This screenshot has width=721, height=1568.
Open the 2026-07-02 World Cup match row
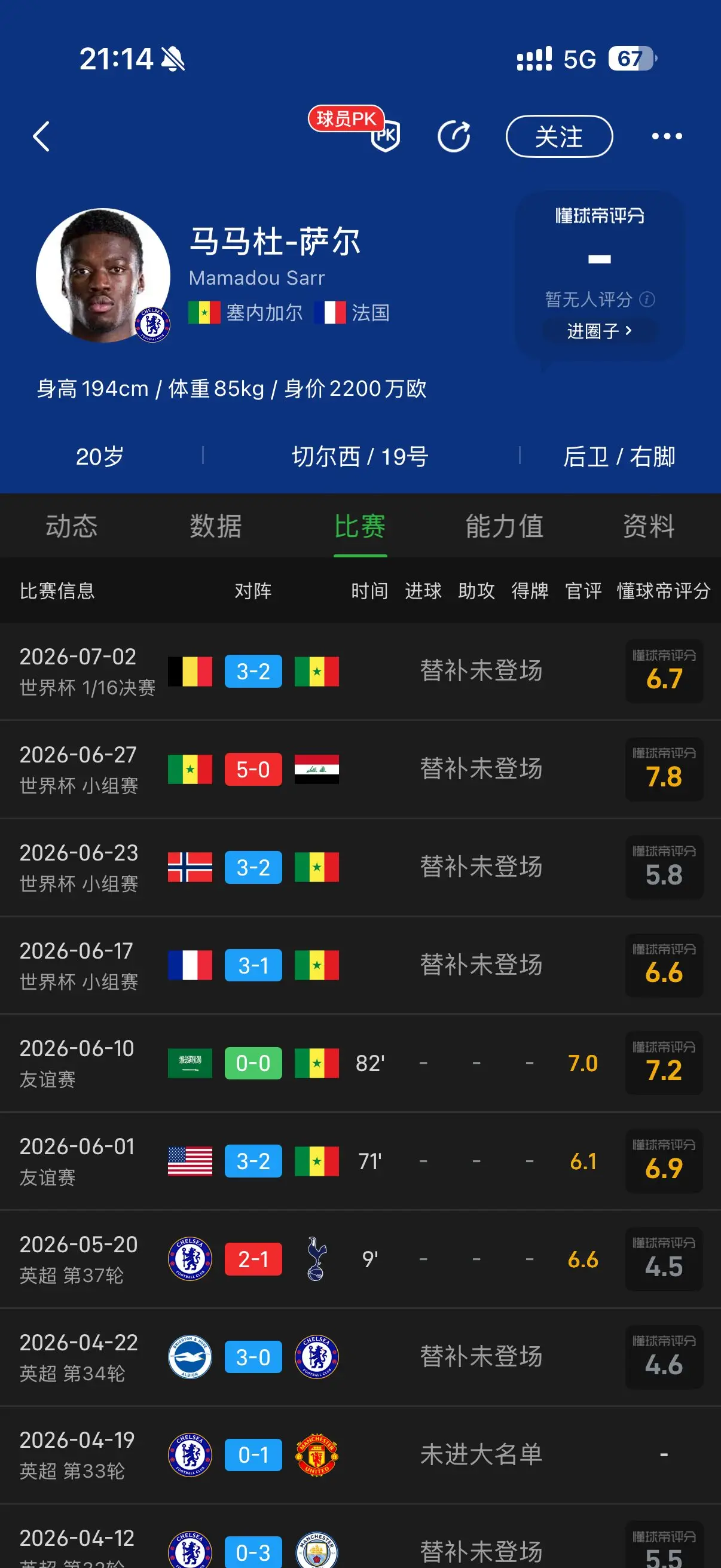(x=360, y=672)
